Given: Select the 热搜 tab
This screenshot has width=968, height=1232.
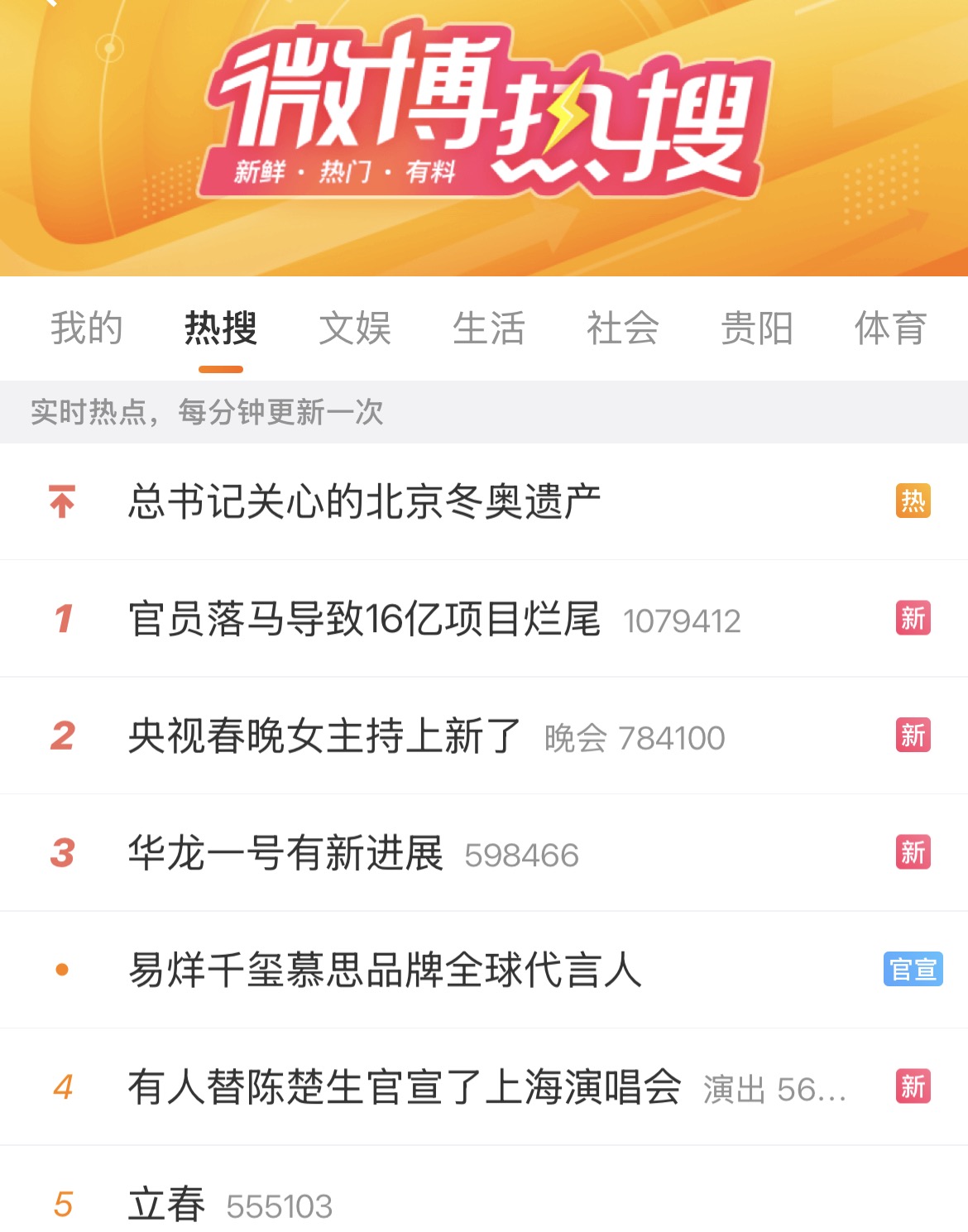Looking at the screenshot, I should [221, 328].
